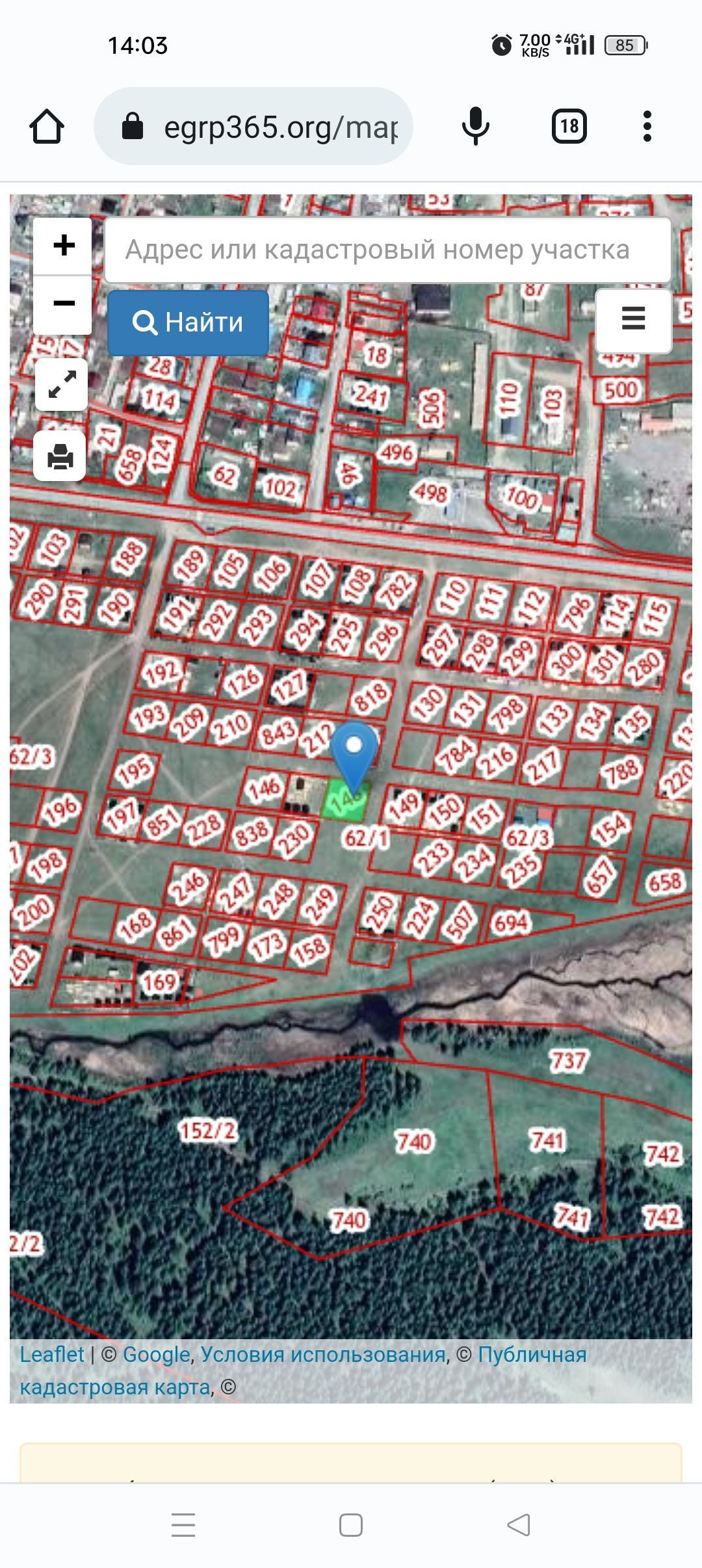Image resolution: width=702 pixels, height=1568 pixels.
Task: Print the map
Action: 60,456
